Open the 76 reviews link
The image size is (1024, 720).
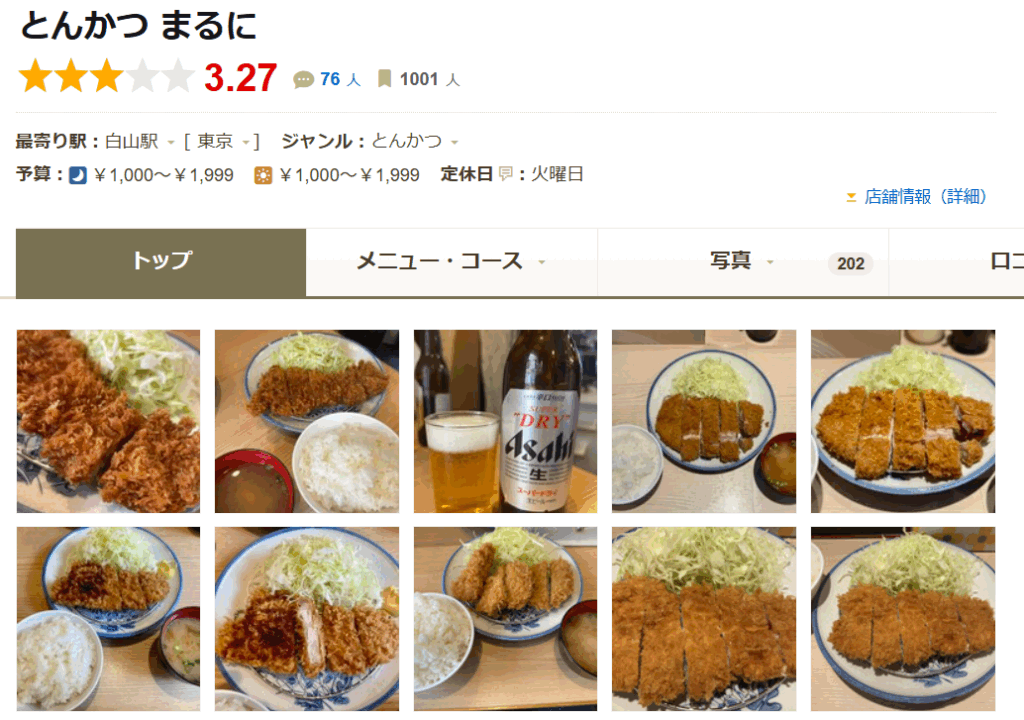coord(329,80)
